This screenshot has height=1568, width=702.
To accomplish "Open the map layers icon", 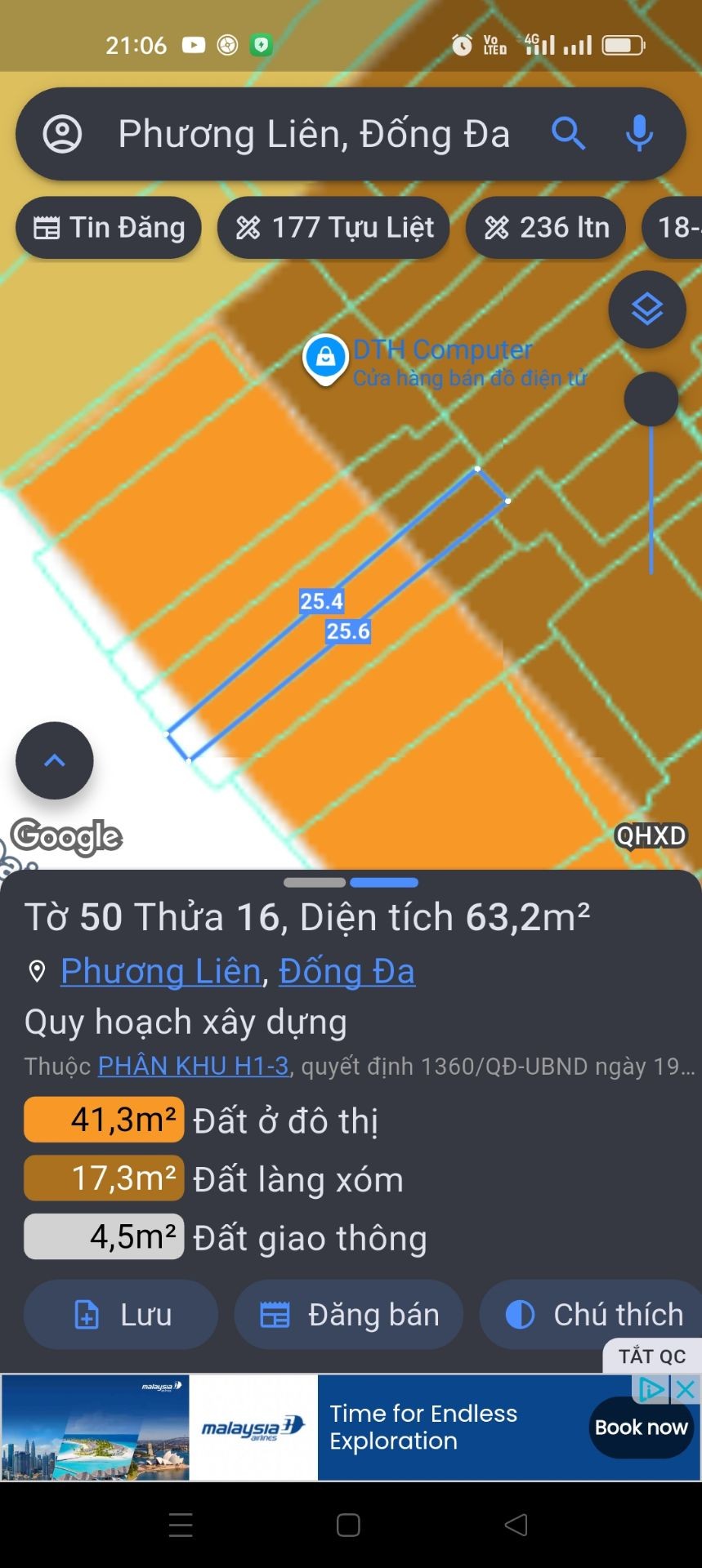I will (646, 310).
